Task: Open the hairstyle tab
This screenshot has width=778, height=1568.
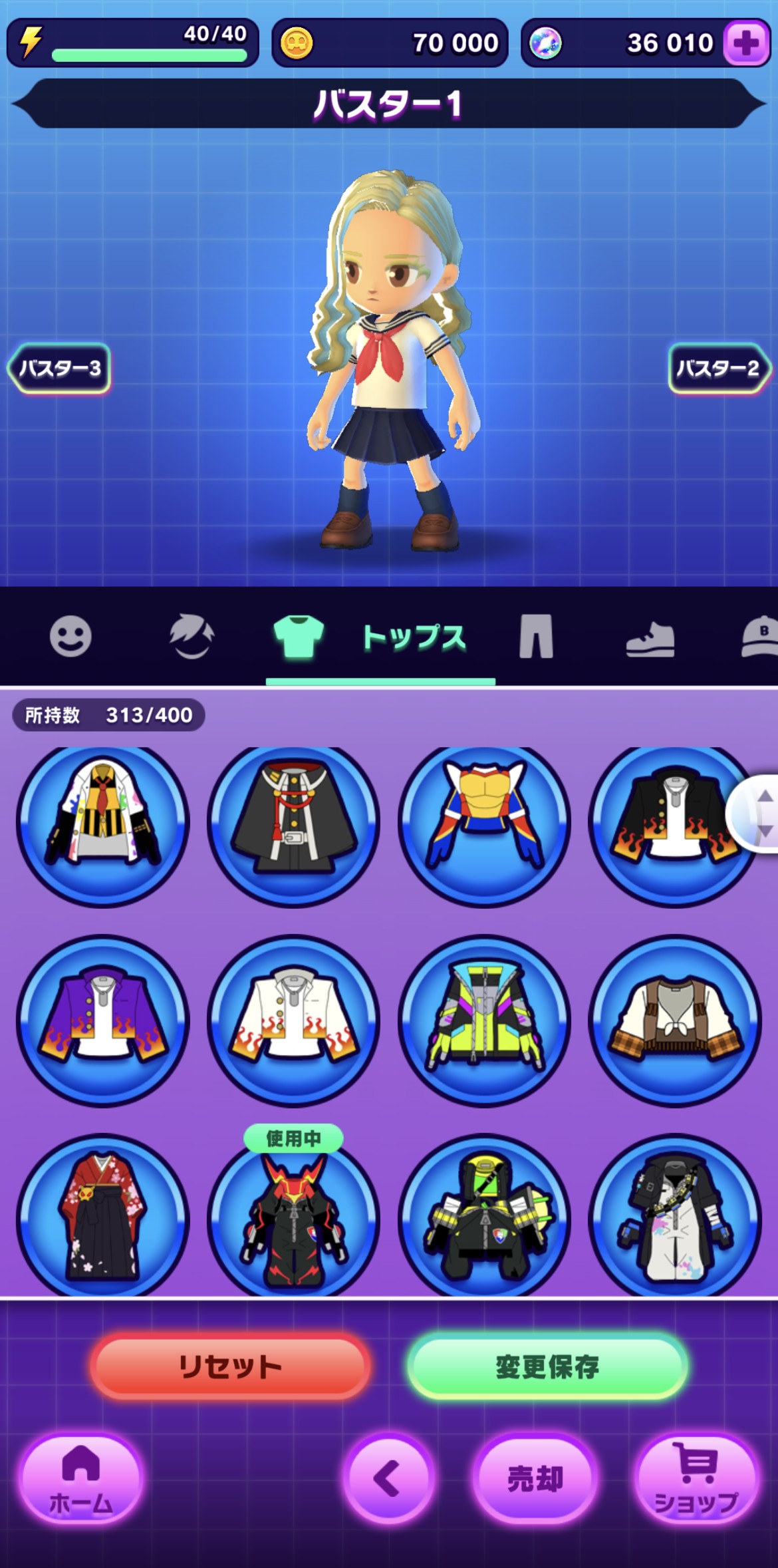Action: (192, 637)
